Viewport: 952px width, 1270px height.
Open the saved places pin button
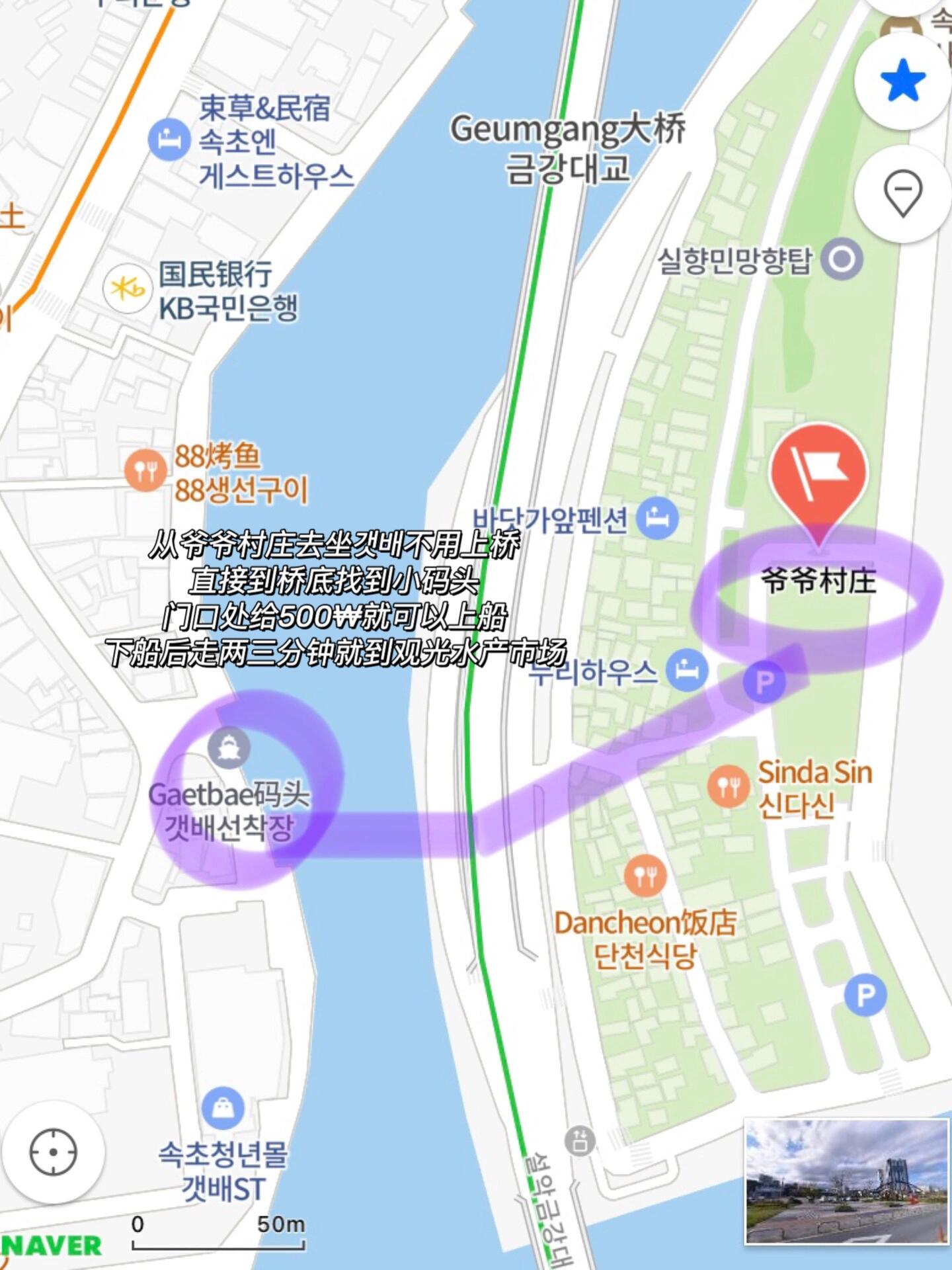903,193
